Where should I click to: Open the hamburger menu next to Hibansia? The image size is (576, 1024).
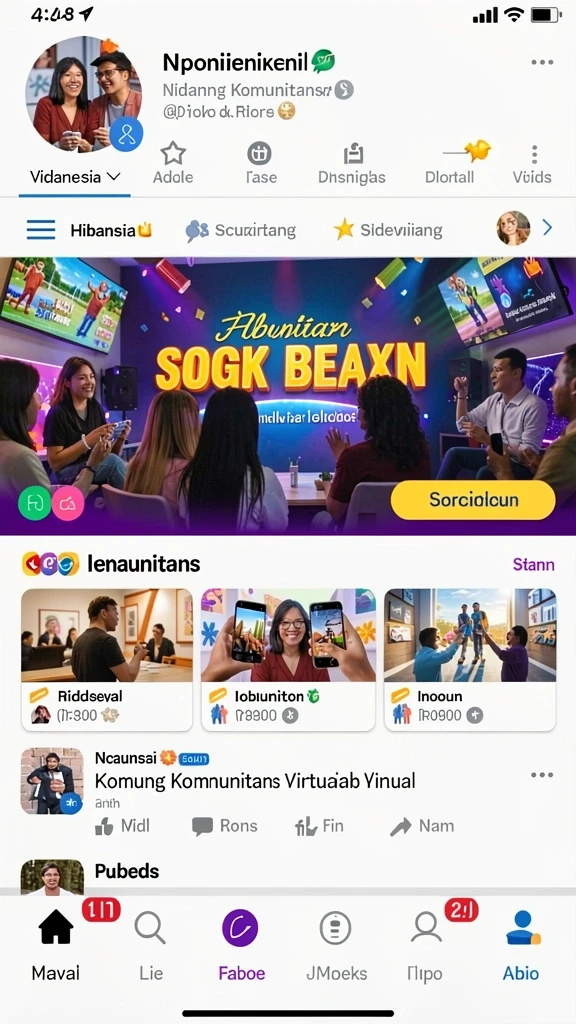click(x=40, y=229)
